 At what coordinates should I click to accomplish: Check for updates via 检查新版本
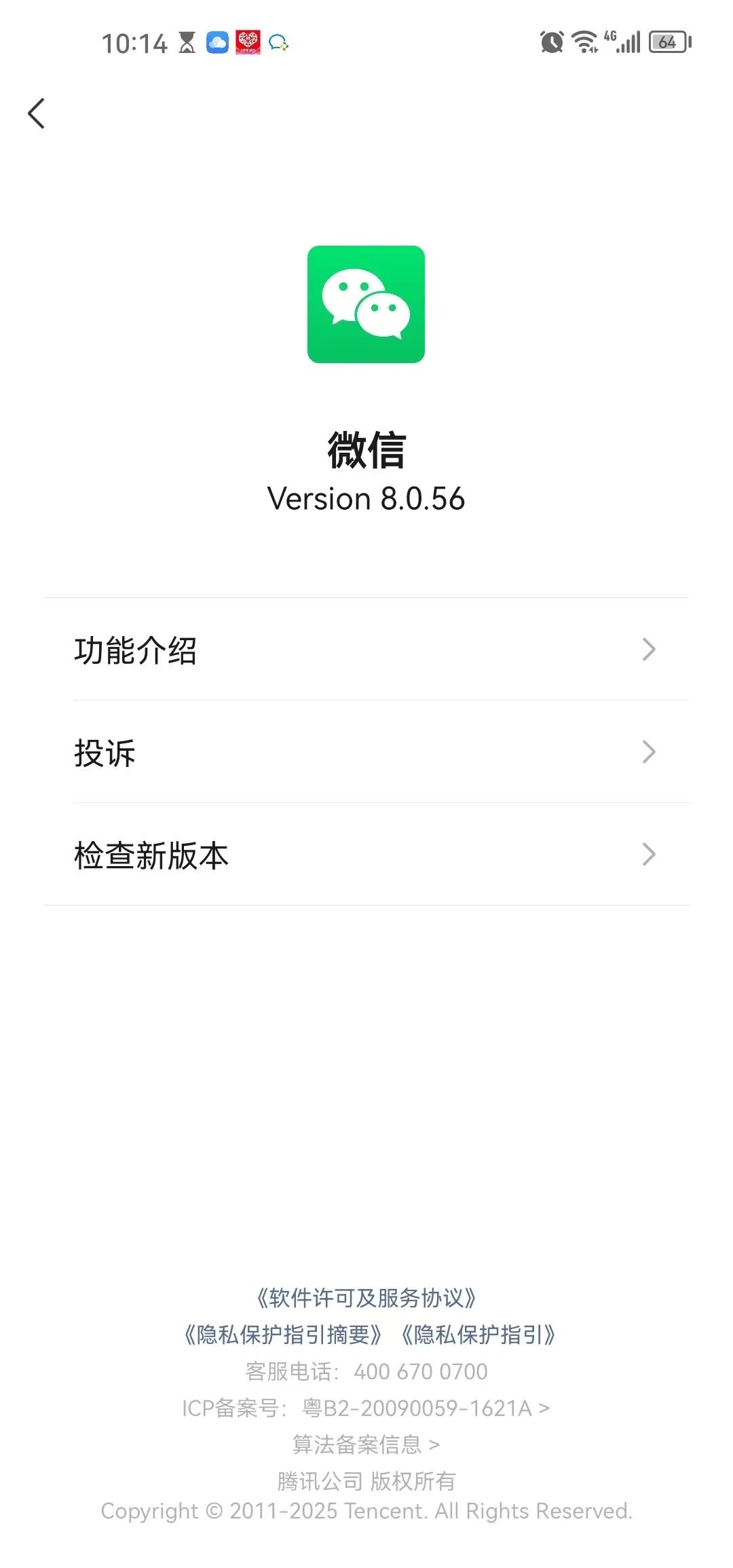[x=366, y=855]
